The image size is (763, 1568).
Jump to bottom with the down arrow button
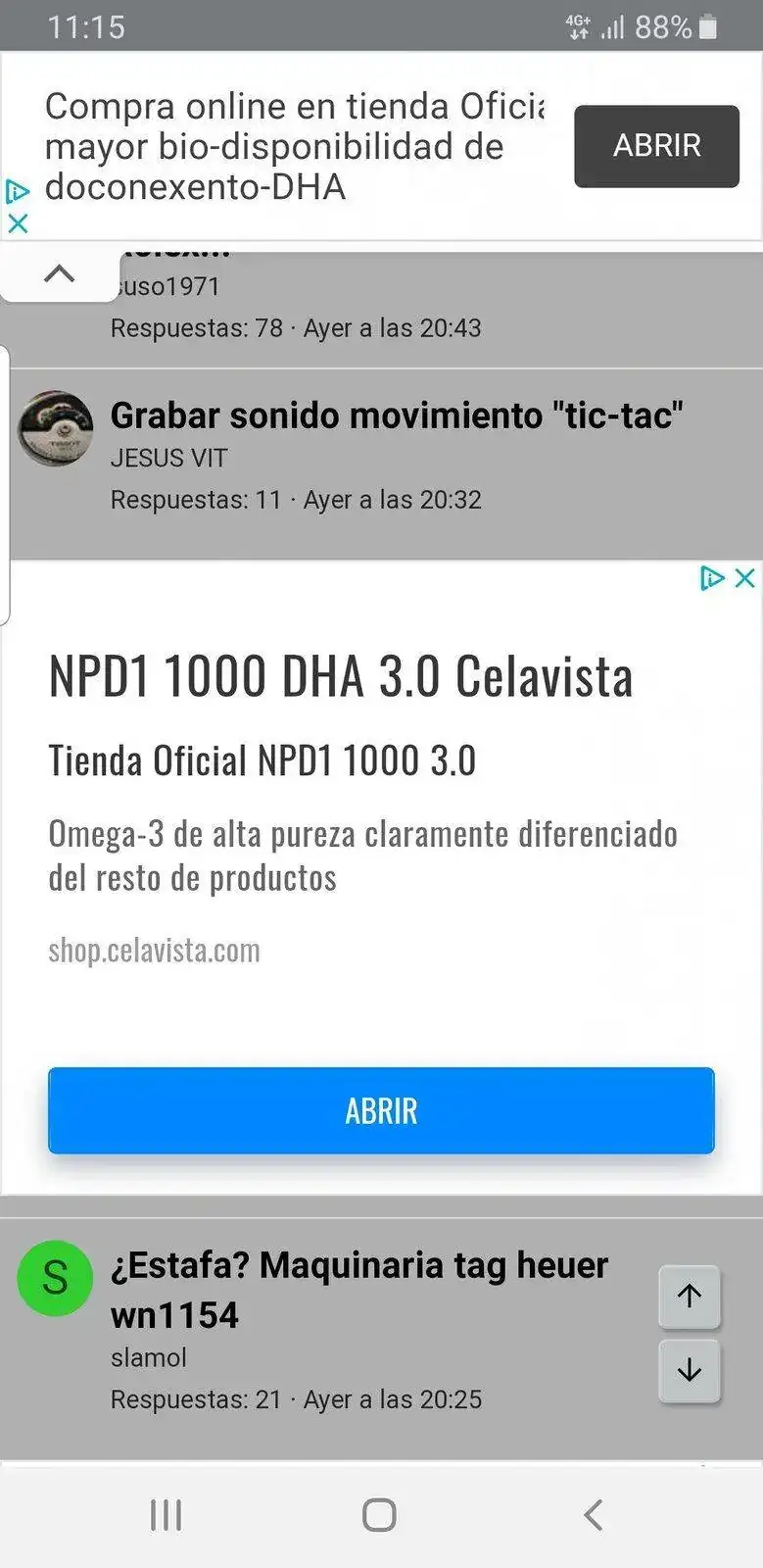point(690,1370)
